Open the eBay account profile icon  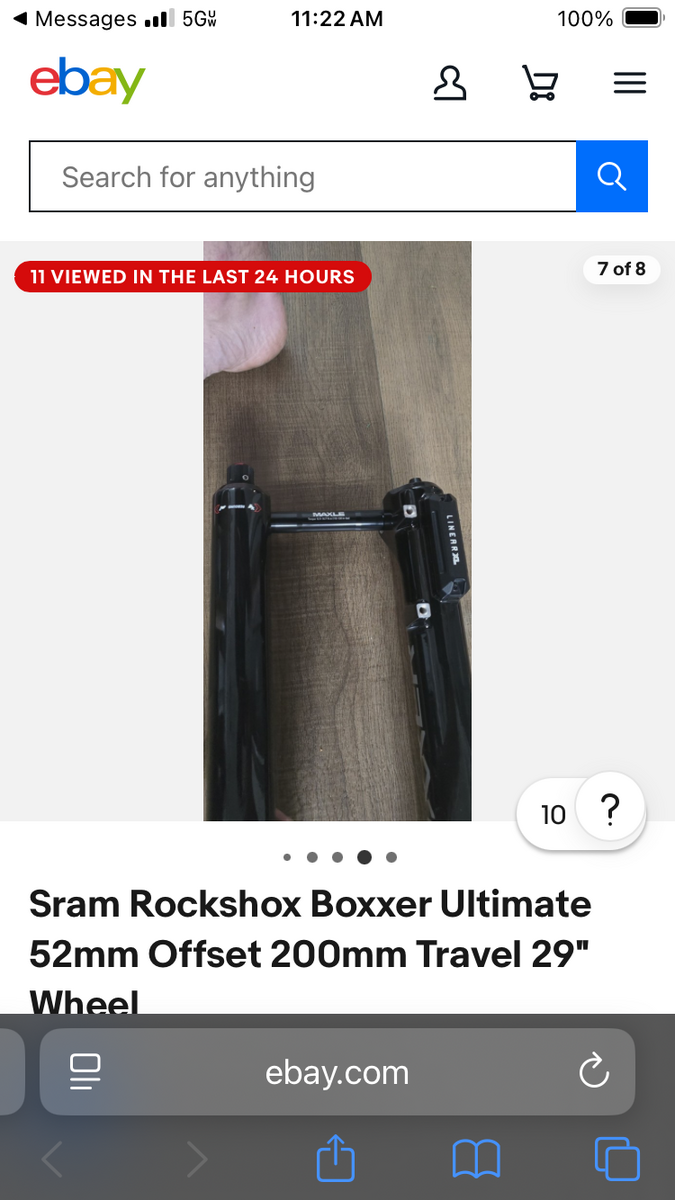[450, 83]
